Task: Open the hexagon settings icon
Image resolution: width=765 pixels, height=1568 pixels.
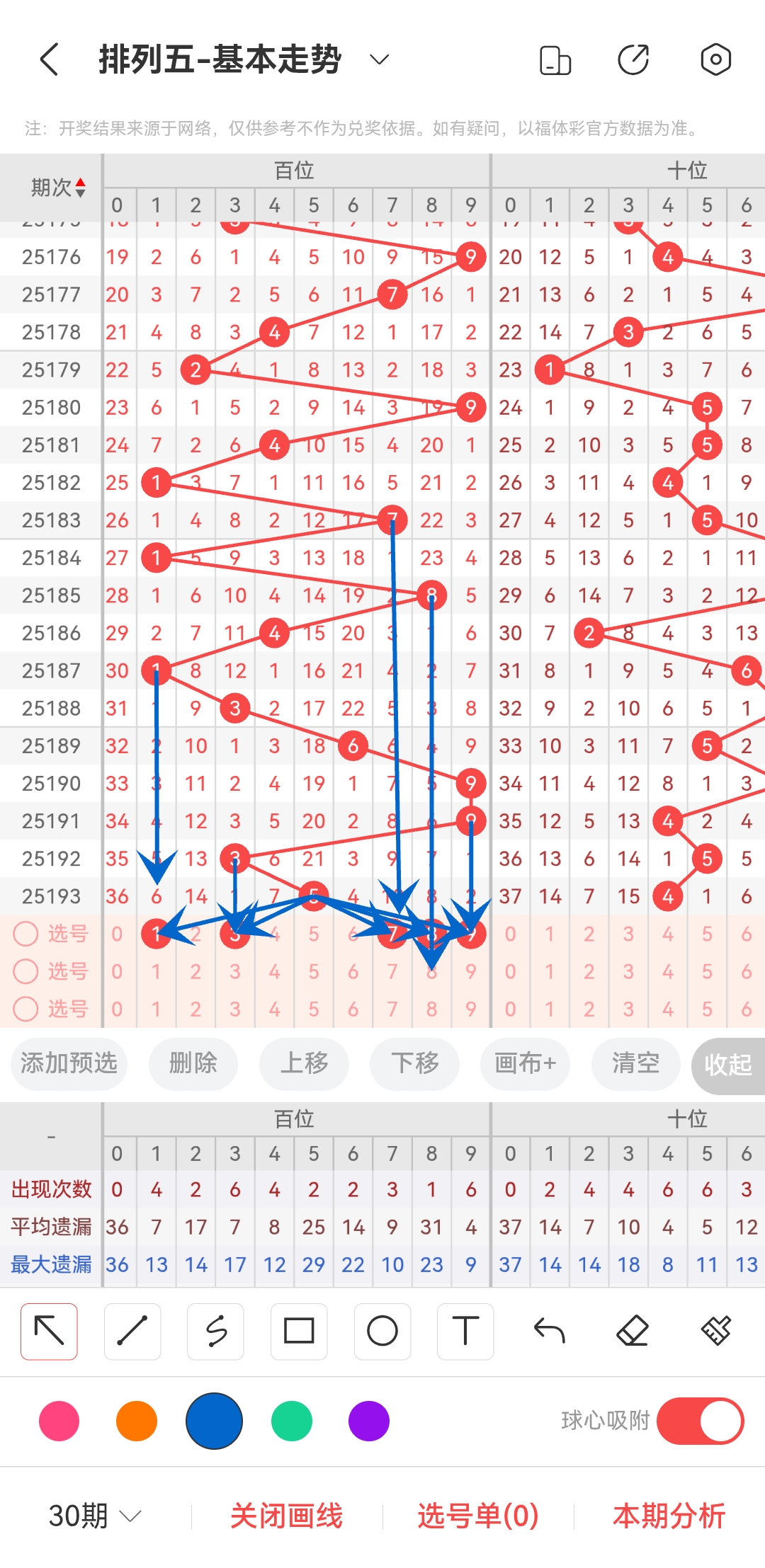Action: (715, 59)
